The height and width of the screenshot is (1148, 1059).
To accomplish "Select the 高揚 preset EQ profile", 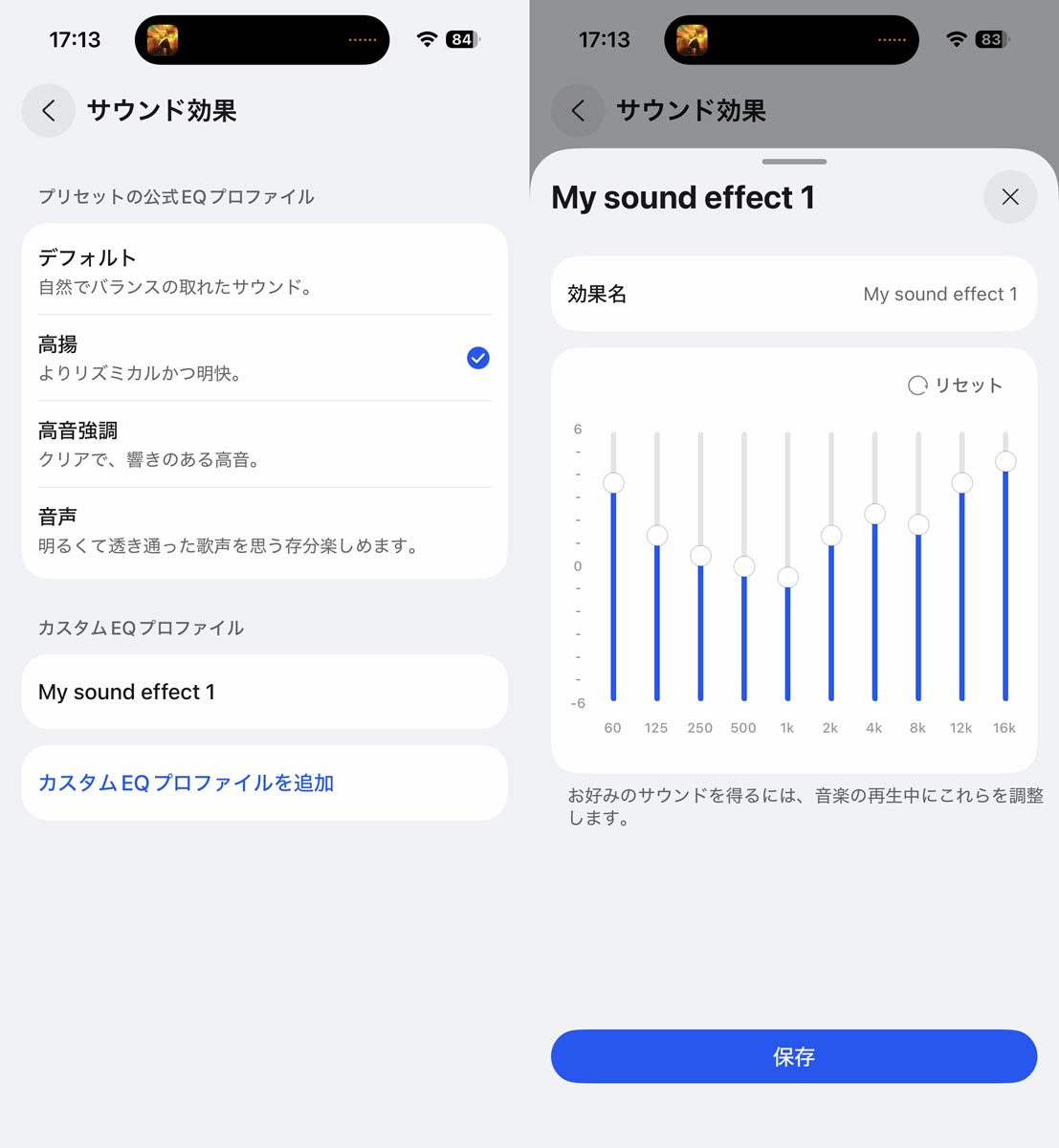I will pos(264,358).
